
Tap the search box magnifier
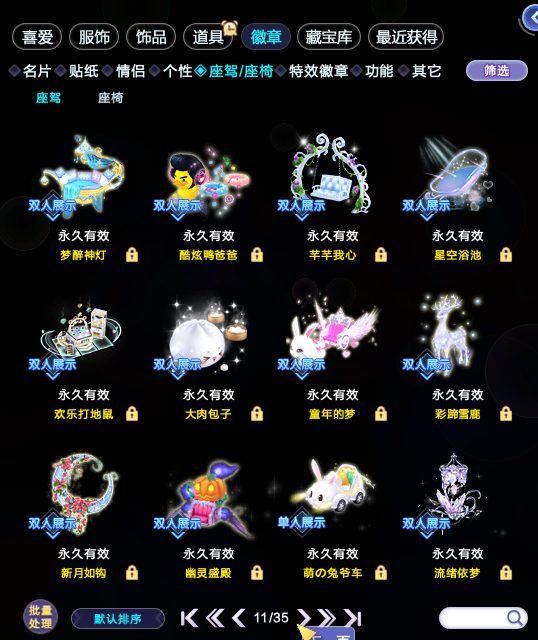515,618
